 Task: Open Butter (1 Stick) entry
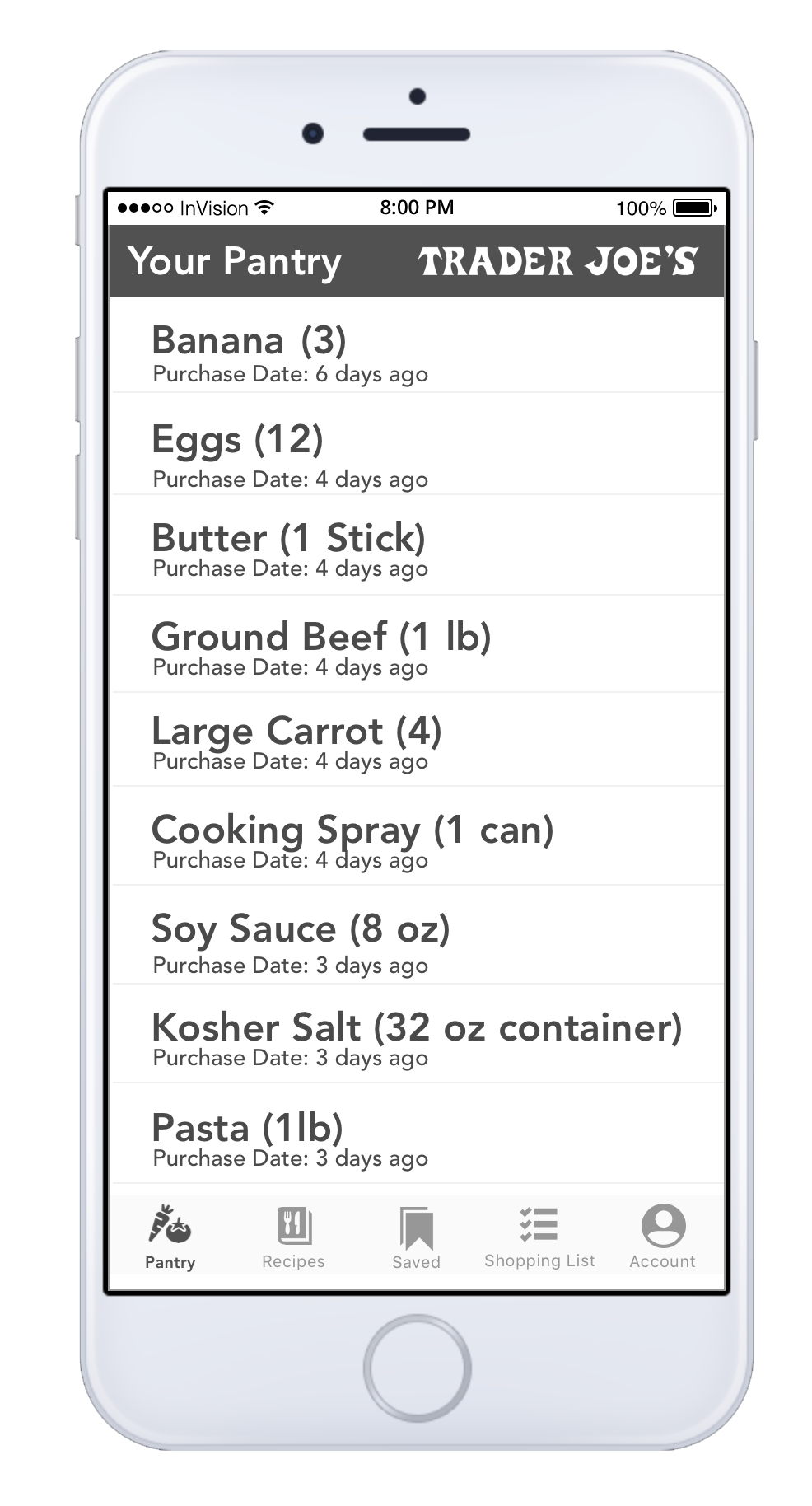(x=417, y=545)
